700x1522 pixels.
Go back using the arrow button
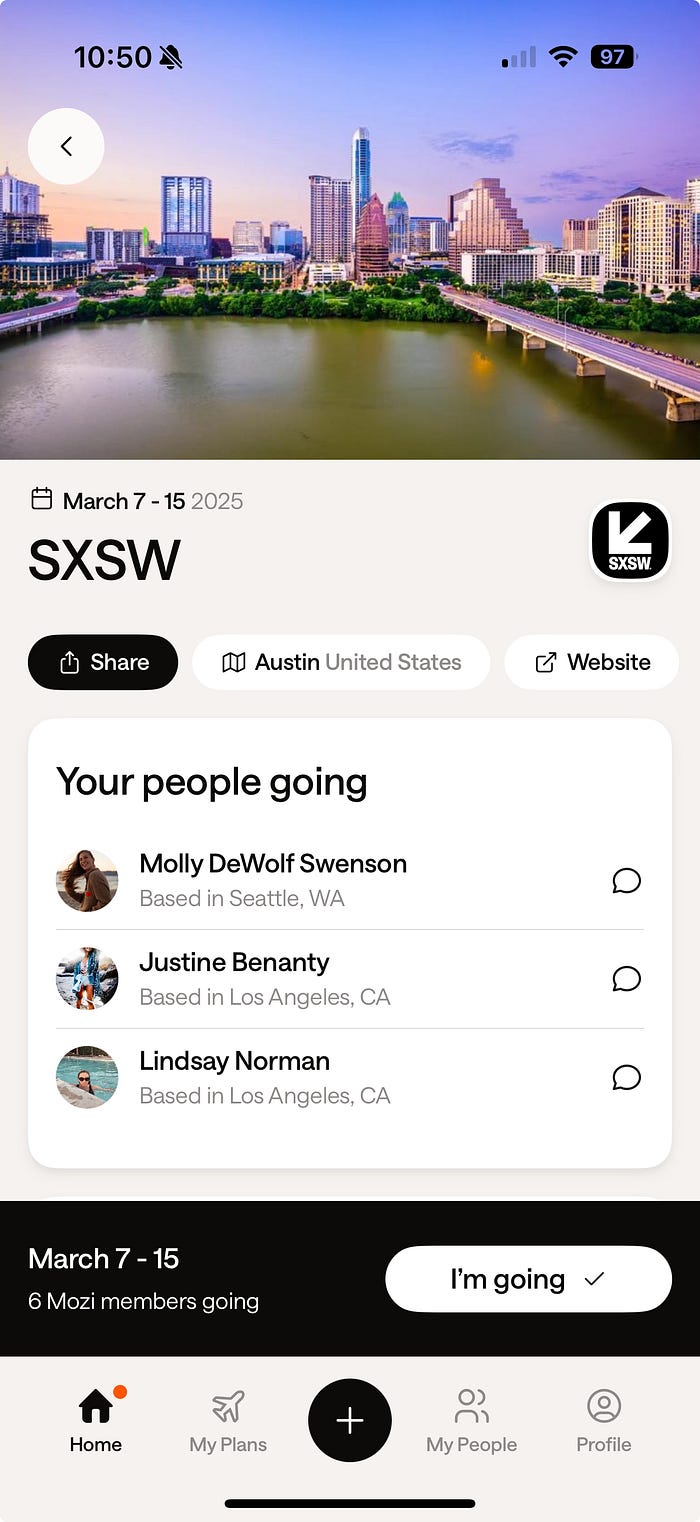click(66, 146)
